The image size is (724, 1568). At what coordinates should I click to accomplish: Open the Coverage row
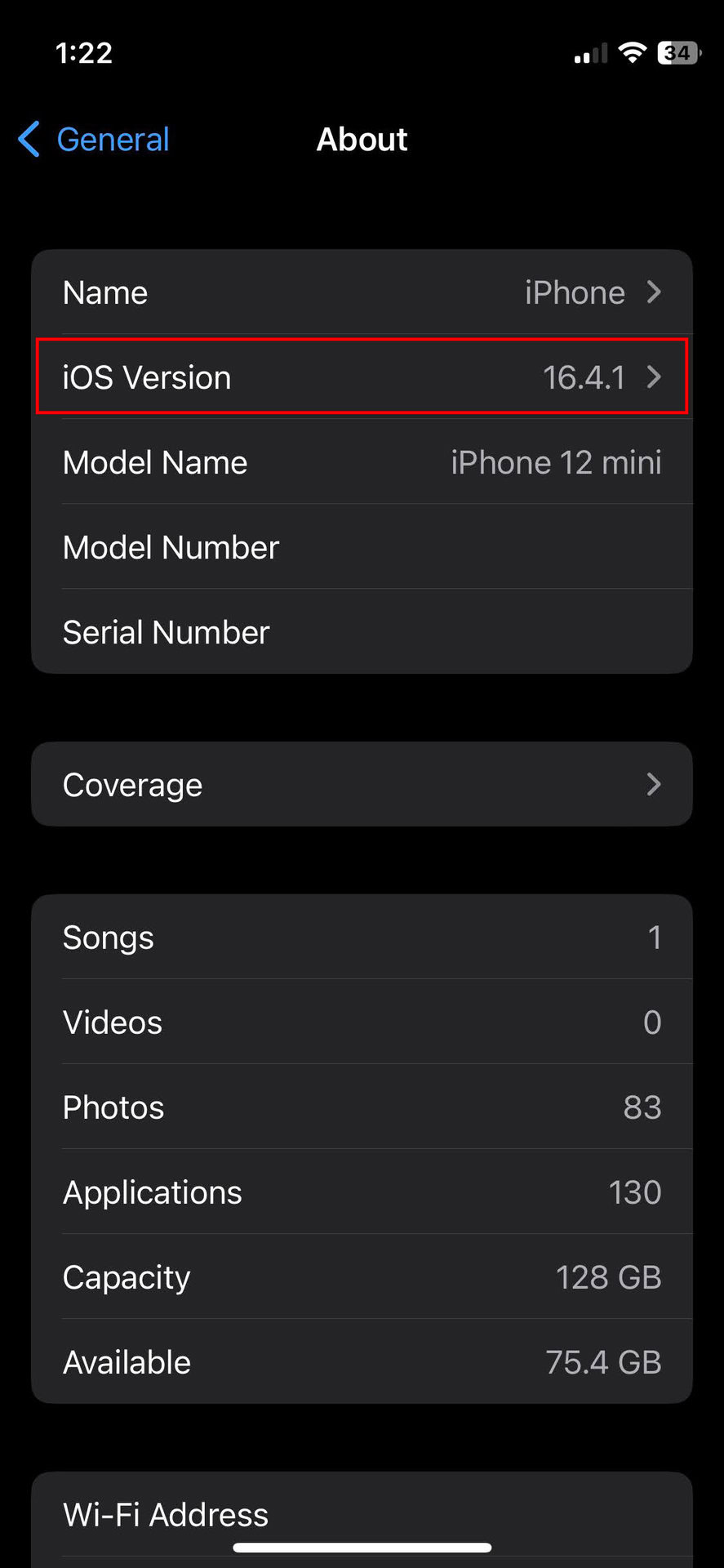click(x=362, y=785)
